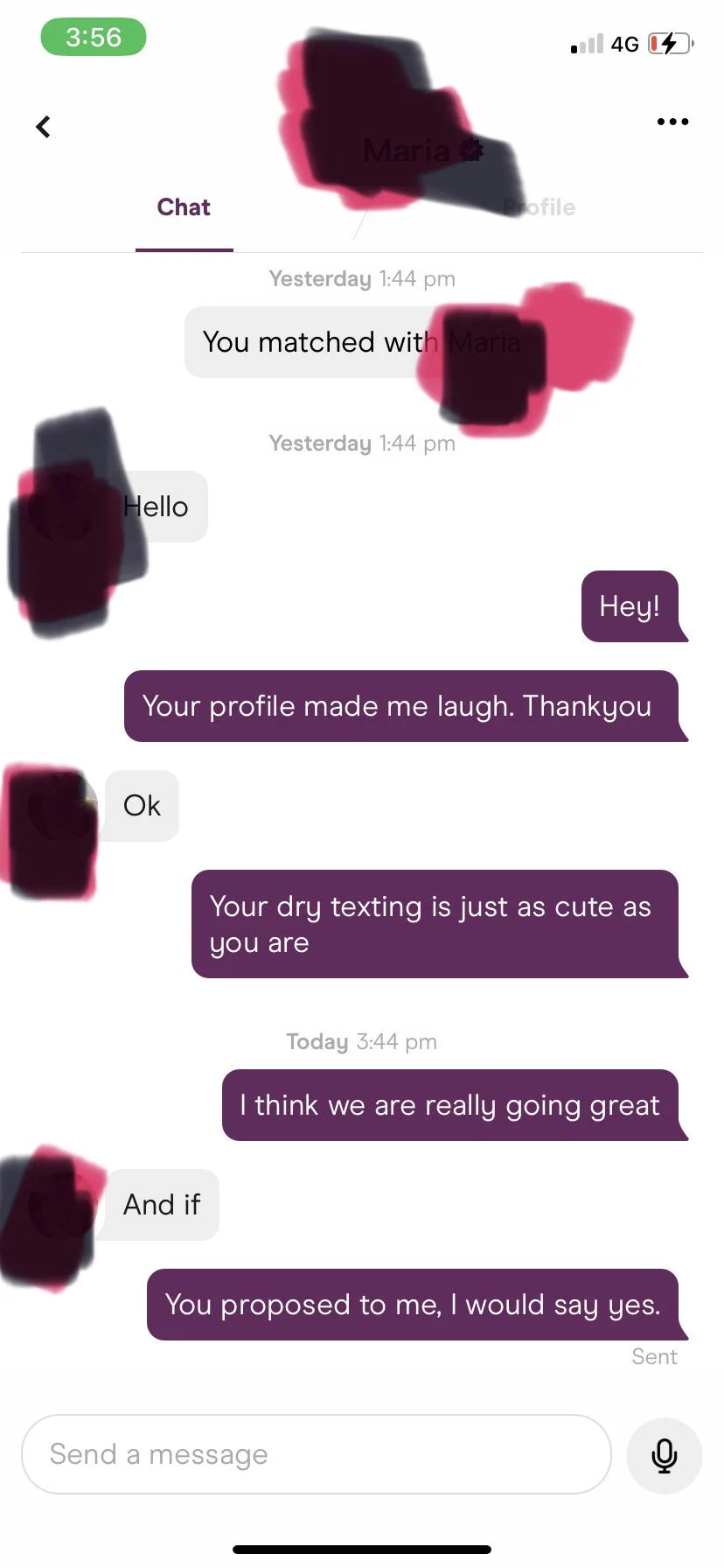The image size is (724, 1568).
Task: Tap Maria's name in the header
Action: coord(407,150)
